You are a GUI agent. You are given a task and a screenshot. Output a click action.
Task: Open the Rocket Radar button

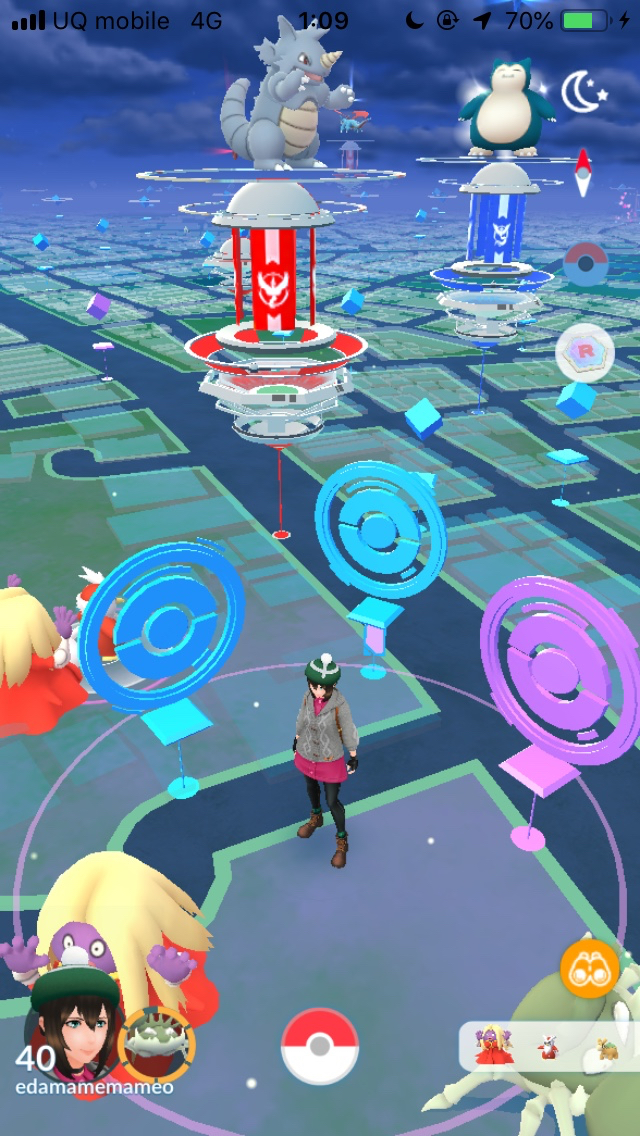tap(583, 352)
